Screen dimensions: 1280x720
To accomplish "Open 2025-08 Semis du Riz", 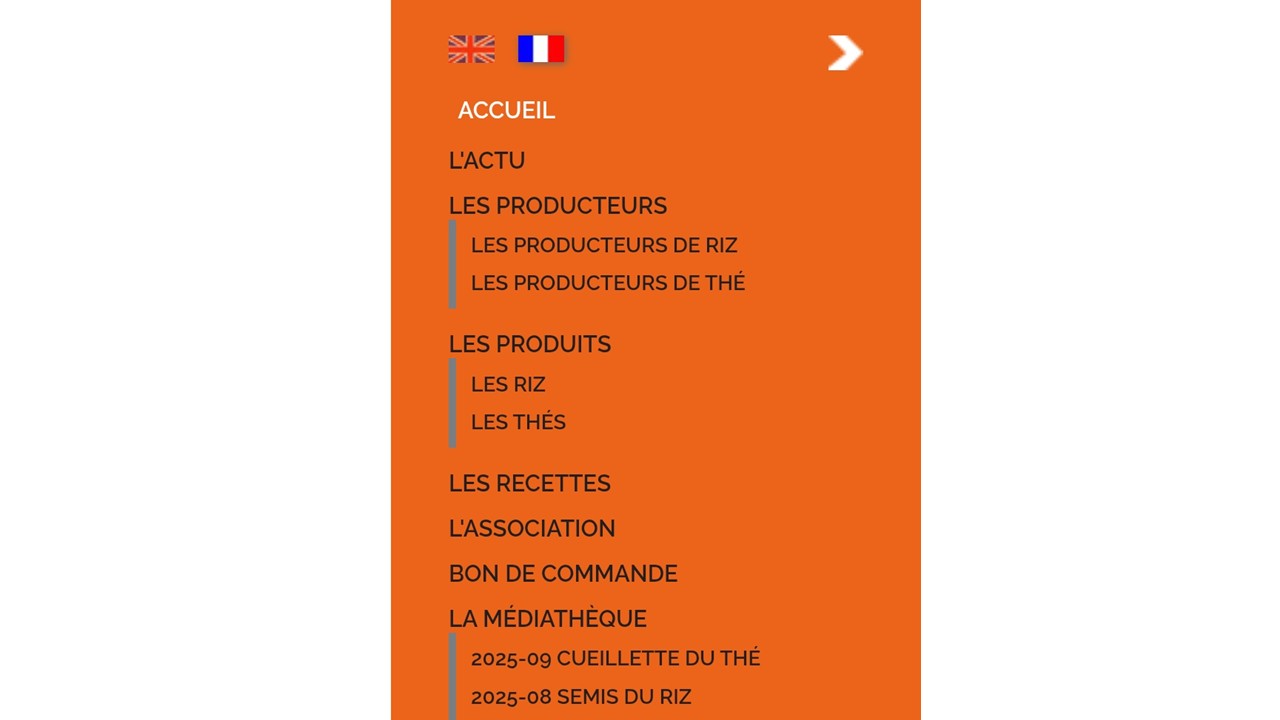I will tap(581, 697).
